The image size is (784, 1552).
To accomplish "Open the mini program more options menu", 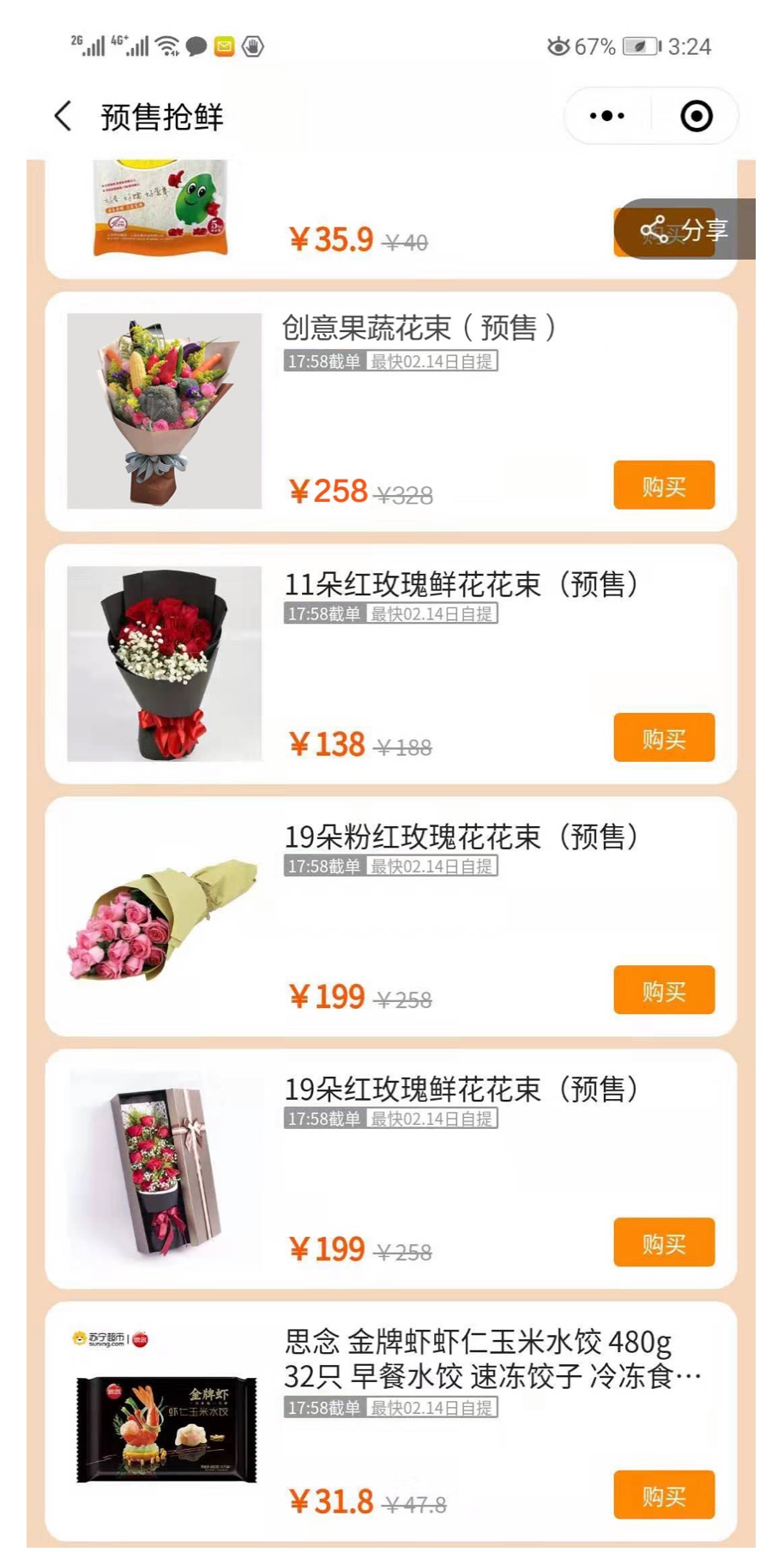I will pyautogui.click(x=606, y=116).
